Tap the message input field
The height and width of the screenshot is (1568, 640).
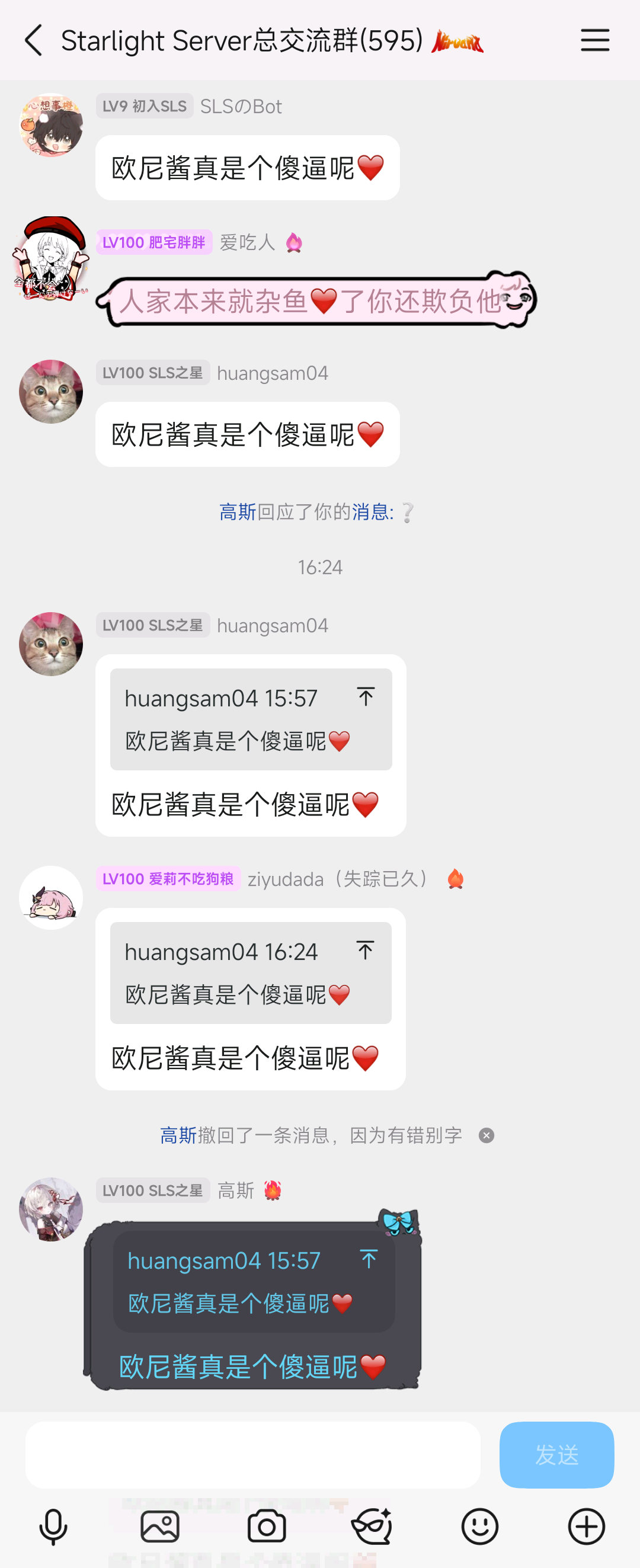coord(252,1454)
